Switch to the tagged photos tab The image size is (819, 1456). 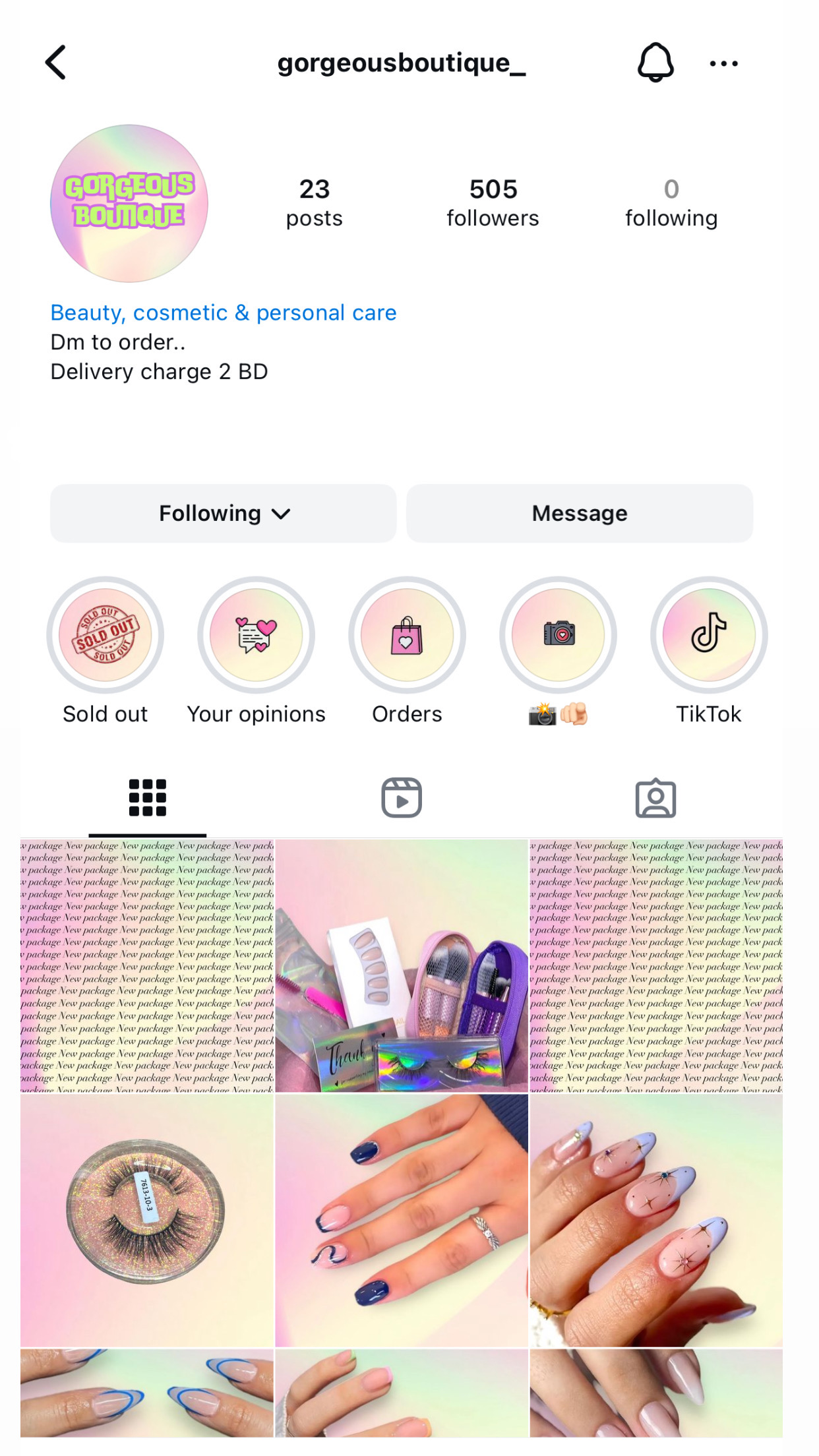point(655,798)
